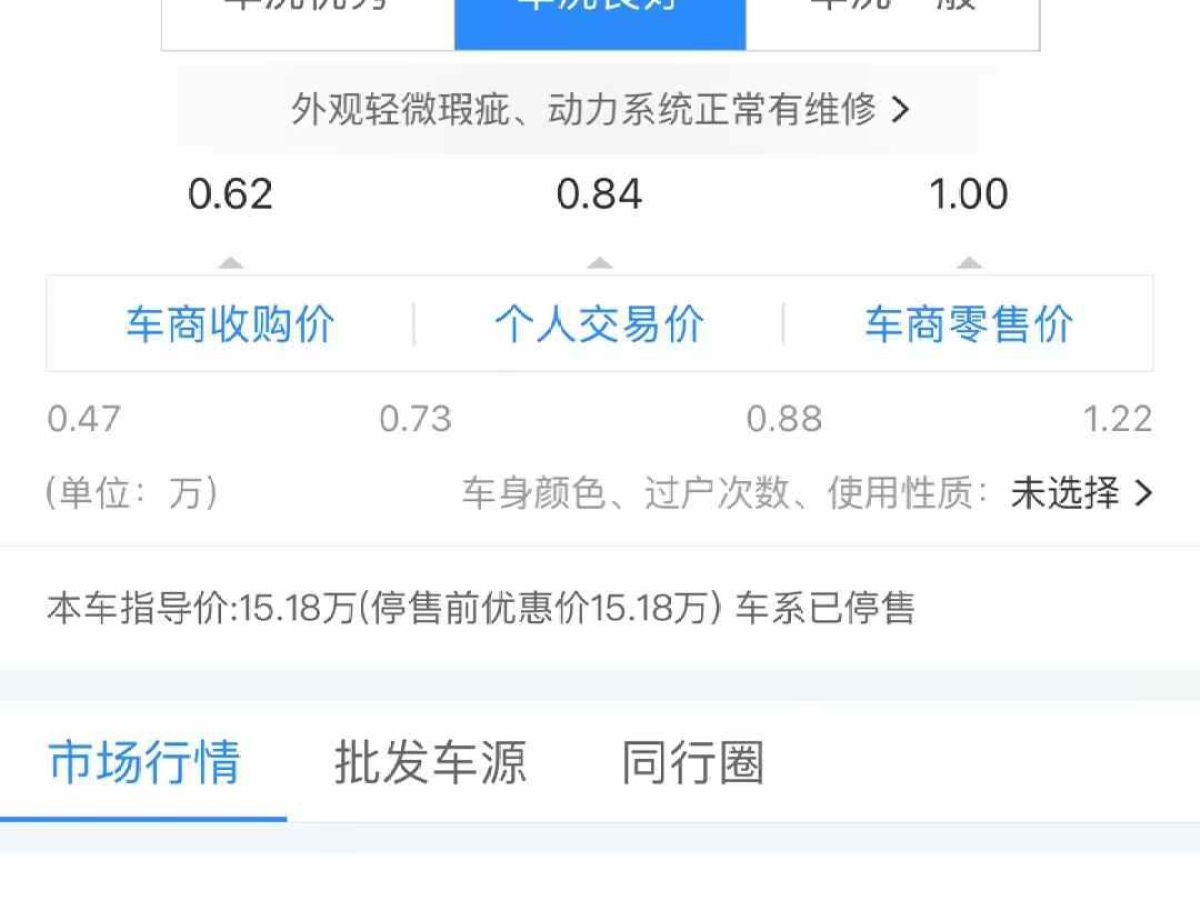1200x900 pixels.
Task: Open the 外观轻微瑕疵 condition details
Action: coord(600,109)
